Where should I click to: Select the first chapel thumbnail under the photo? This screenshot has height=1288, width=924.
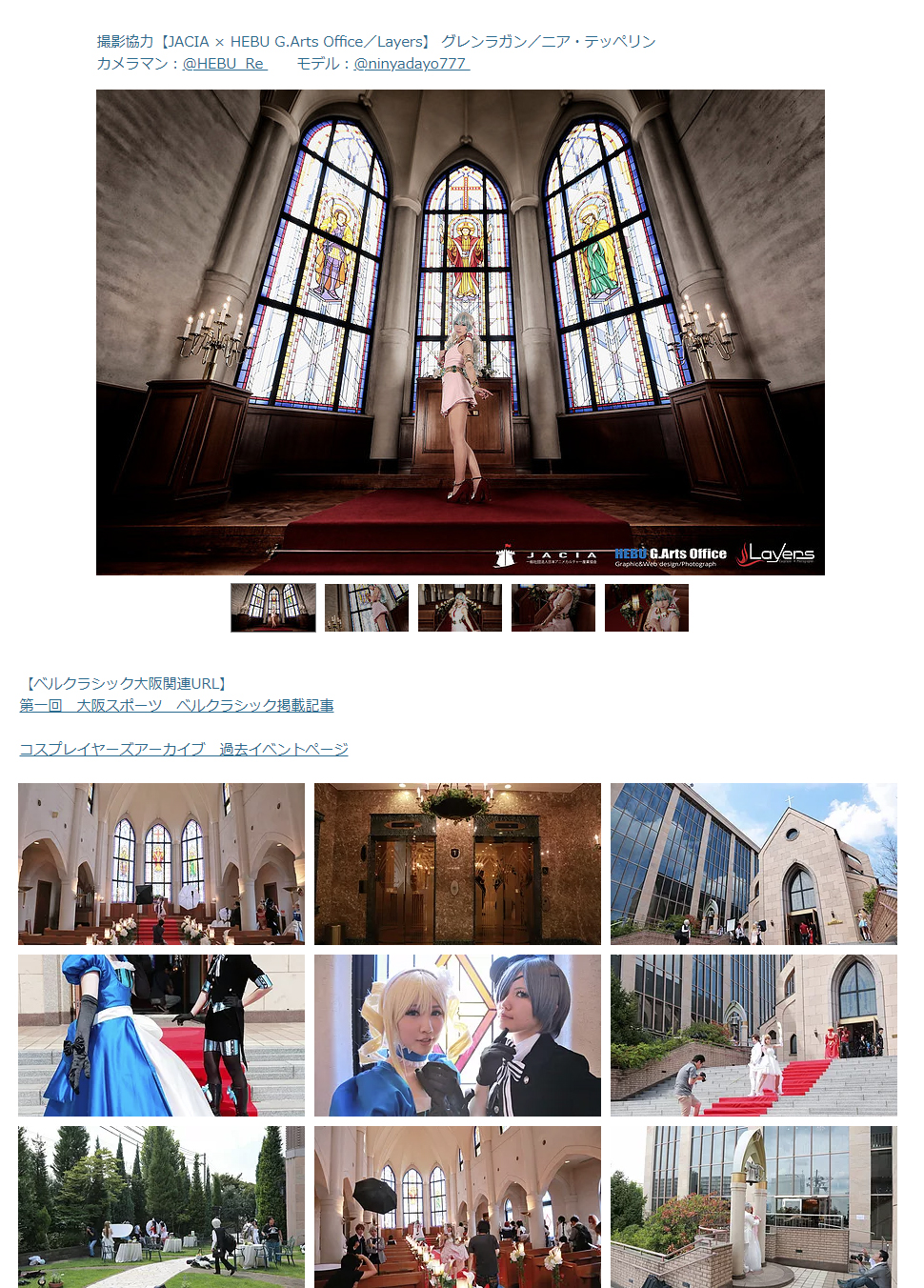273,608
